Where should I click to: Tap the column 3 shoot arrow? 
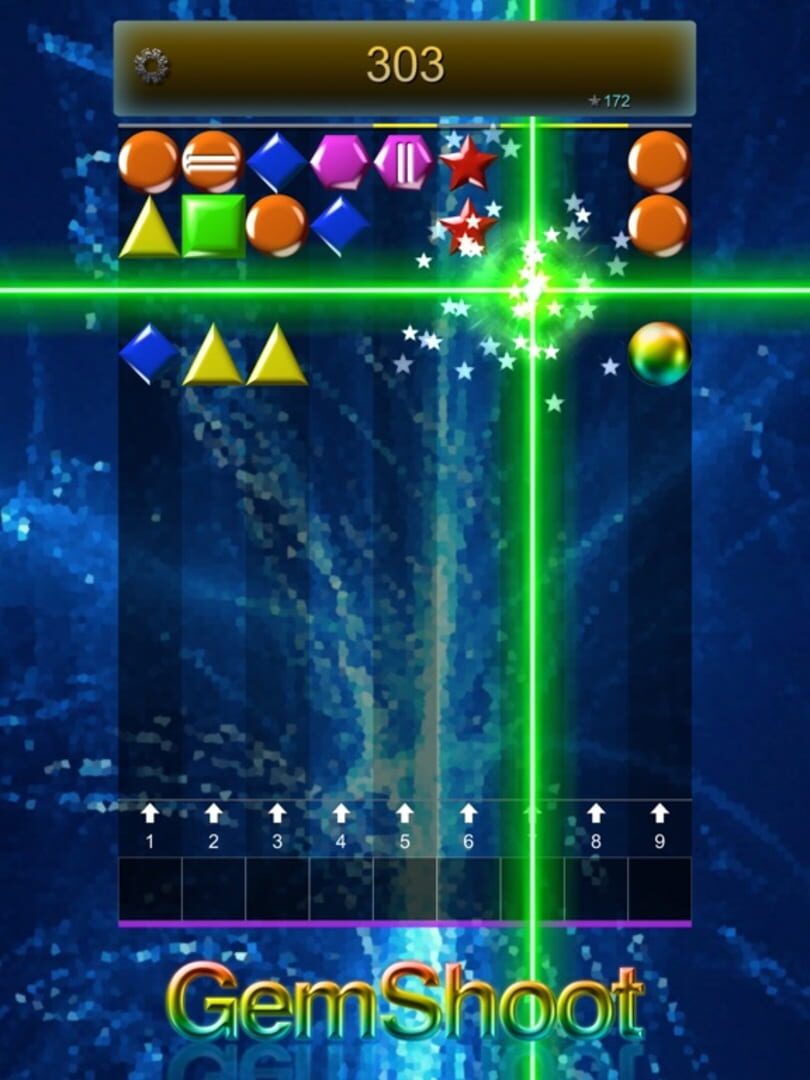pyautogui.click(x=277, y=825)
